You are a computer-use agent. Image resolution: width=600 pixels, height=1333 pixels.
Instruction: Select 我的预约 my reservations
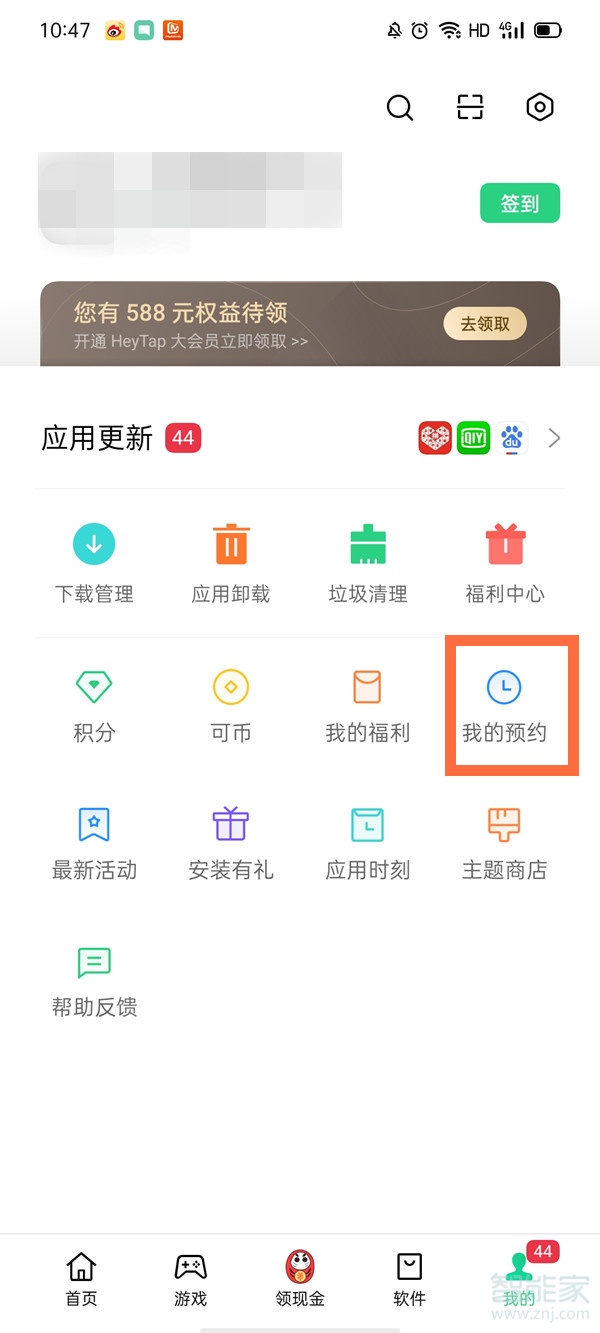click(505, 704)
